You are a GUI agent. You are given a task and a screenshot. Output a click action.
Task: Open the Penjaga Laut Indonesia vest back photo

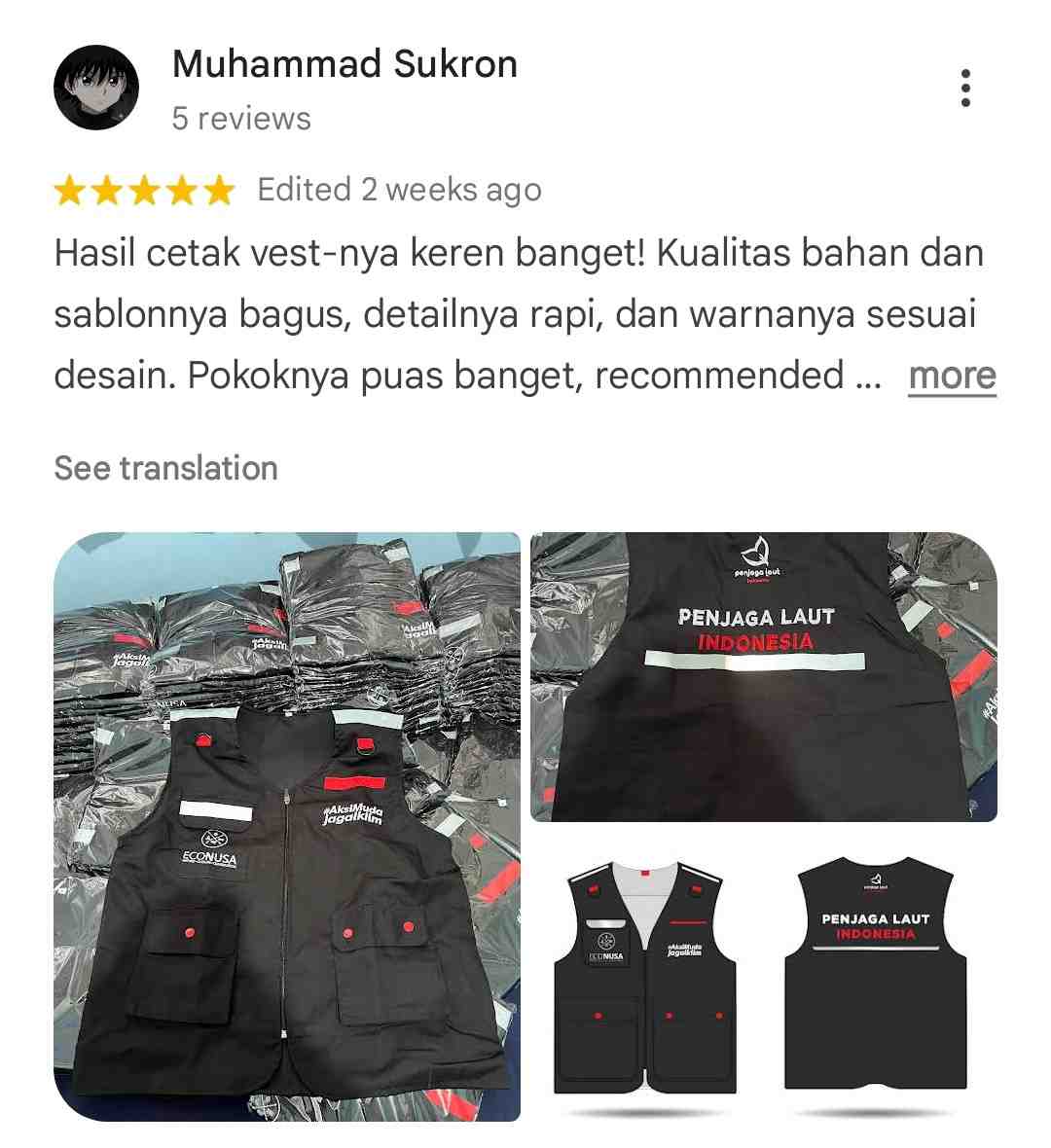click(x=764, y=677)
